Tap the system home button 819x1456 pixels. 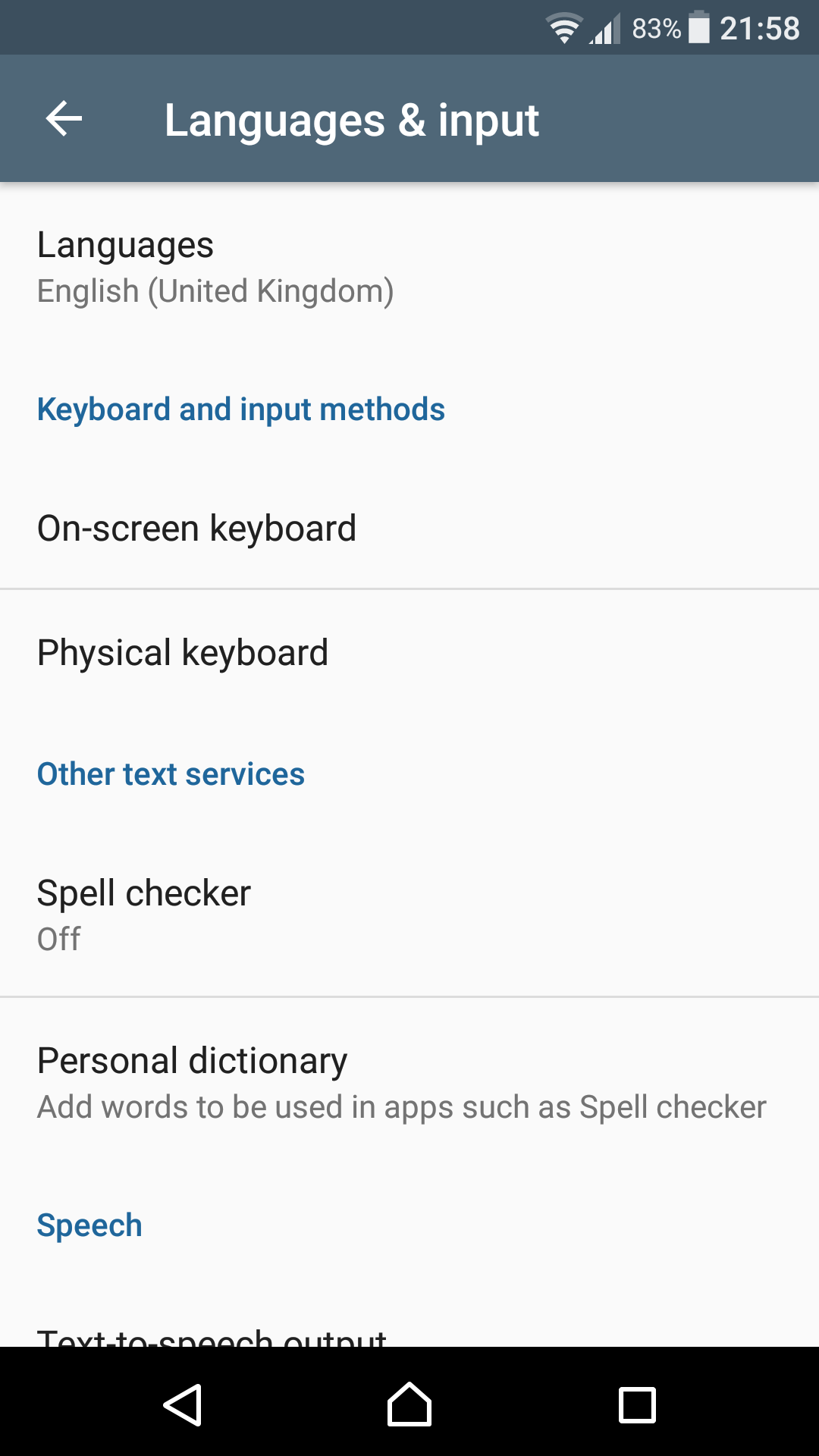click(409, 1404)
